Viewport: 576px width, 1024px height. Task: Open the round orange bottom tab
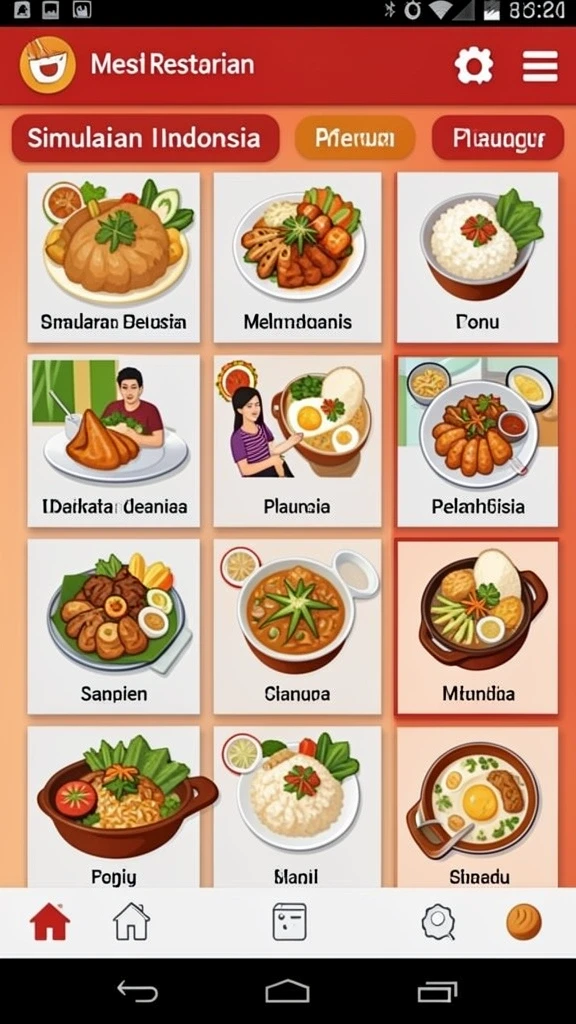click(524, 921)
